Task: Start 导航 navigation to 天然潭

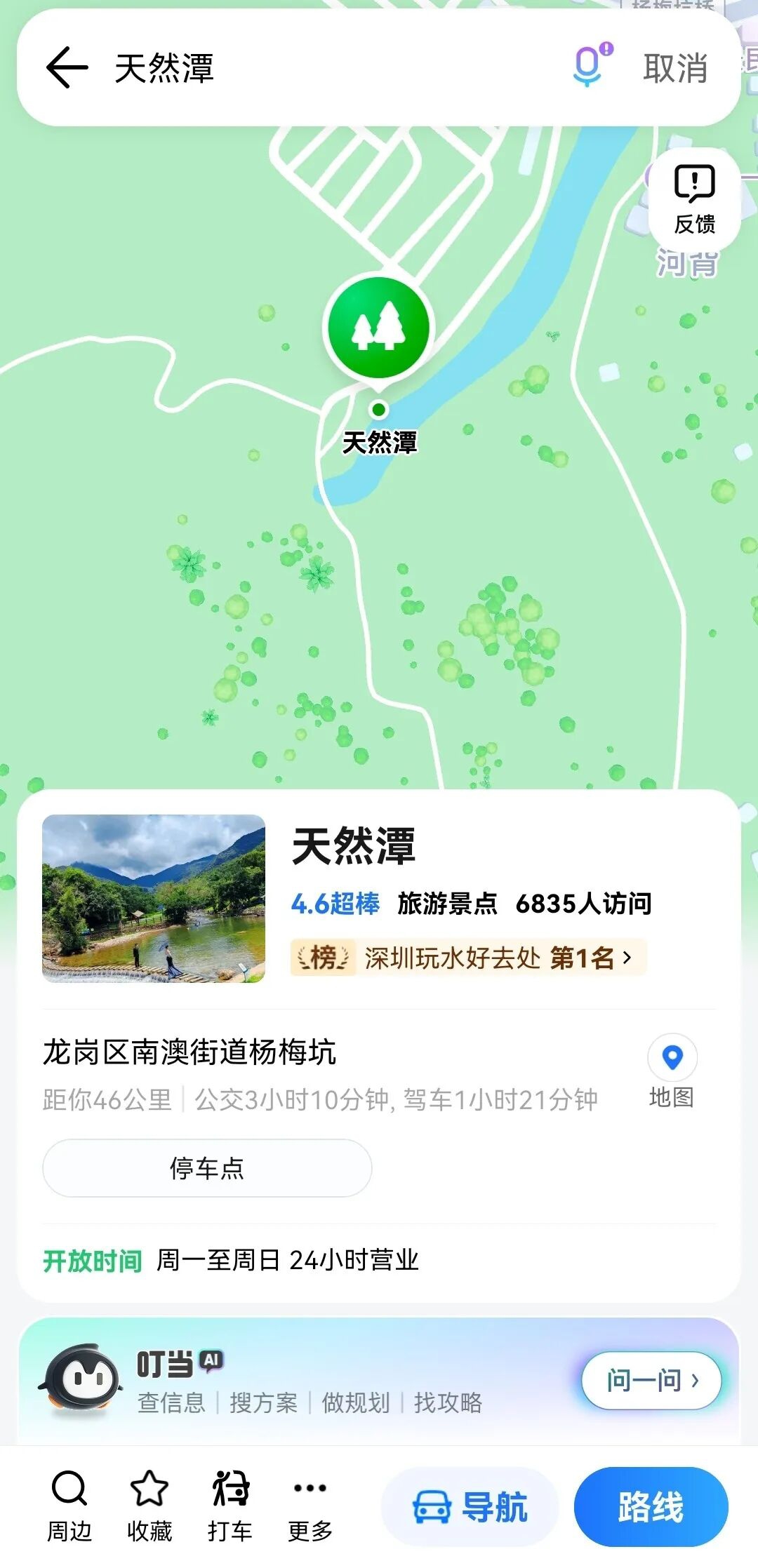Action: 470,1507
